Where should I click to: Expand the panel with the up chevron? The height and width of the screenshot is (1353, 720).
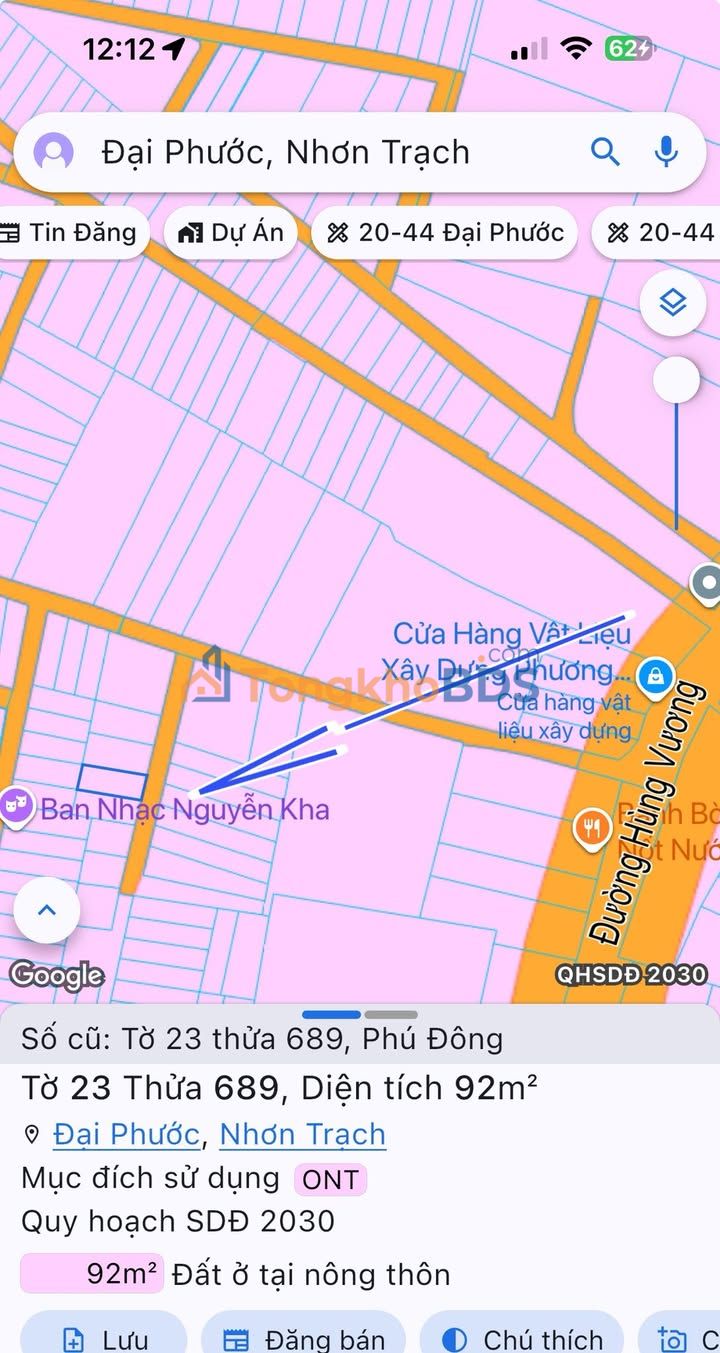click(x=46, y=910)
